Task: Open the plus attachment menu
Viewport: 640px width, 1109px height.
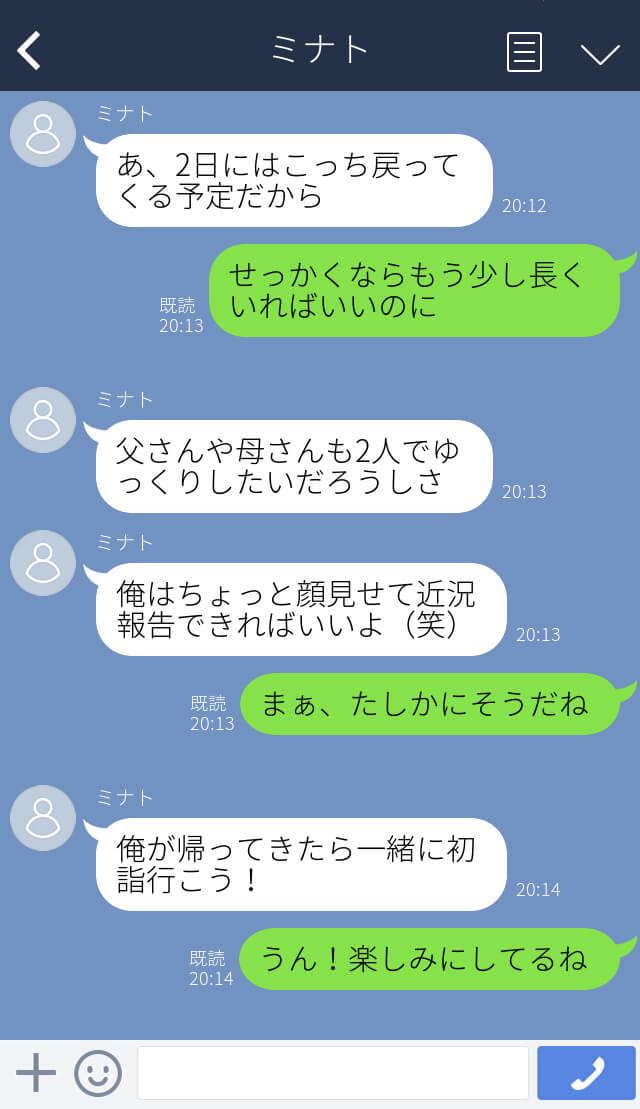Action: [36, 1073]
